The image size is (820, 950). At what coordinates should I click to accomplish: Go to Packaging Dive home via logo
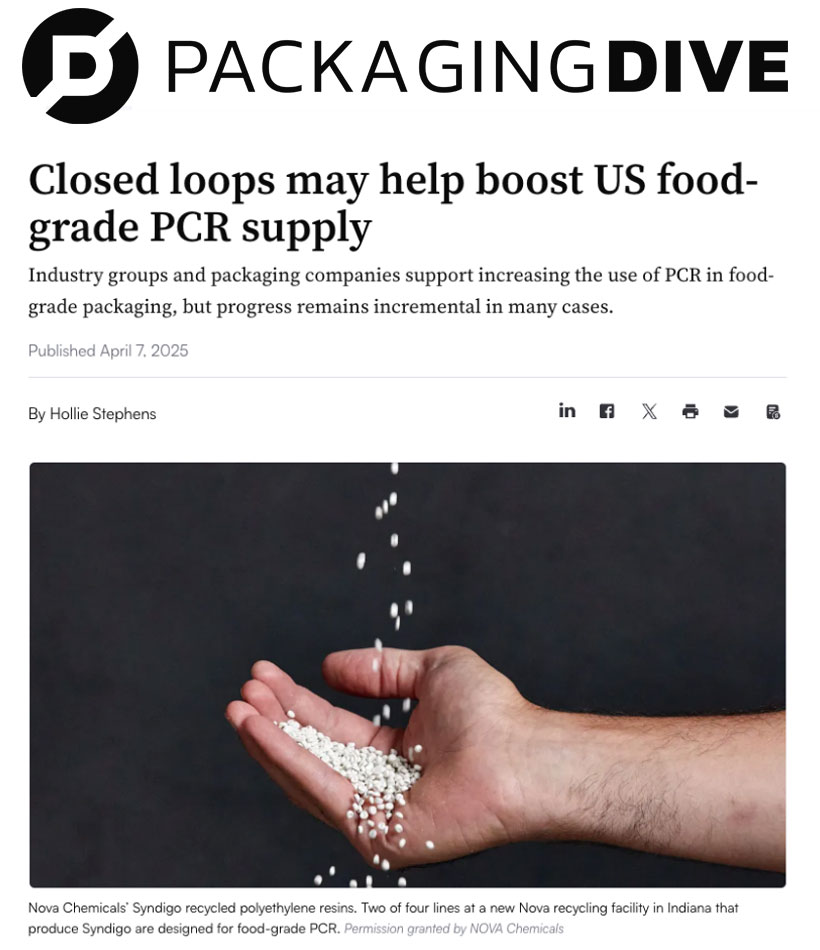point(404,67)
